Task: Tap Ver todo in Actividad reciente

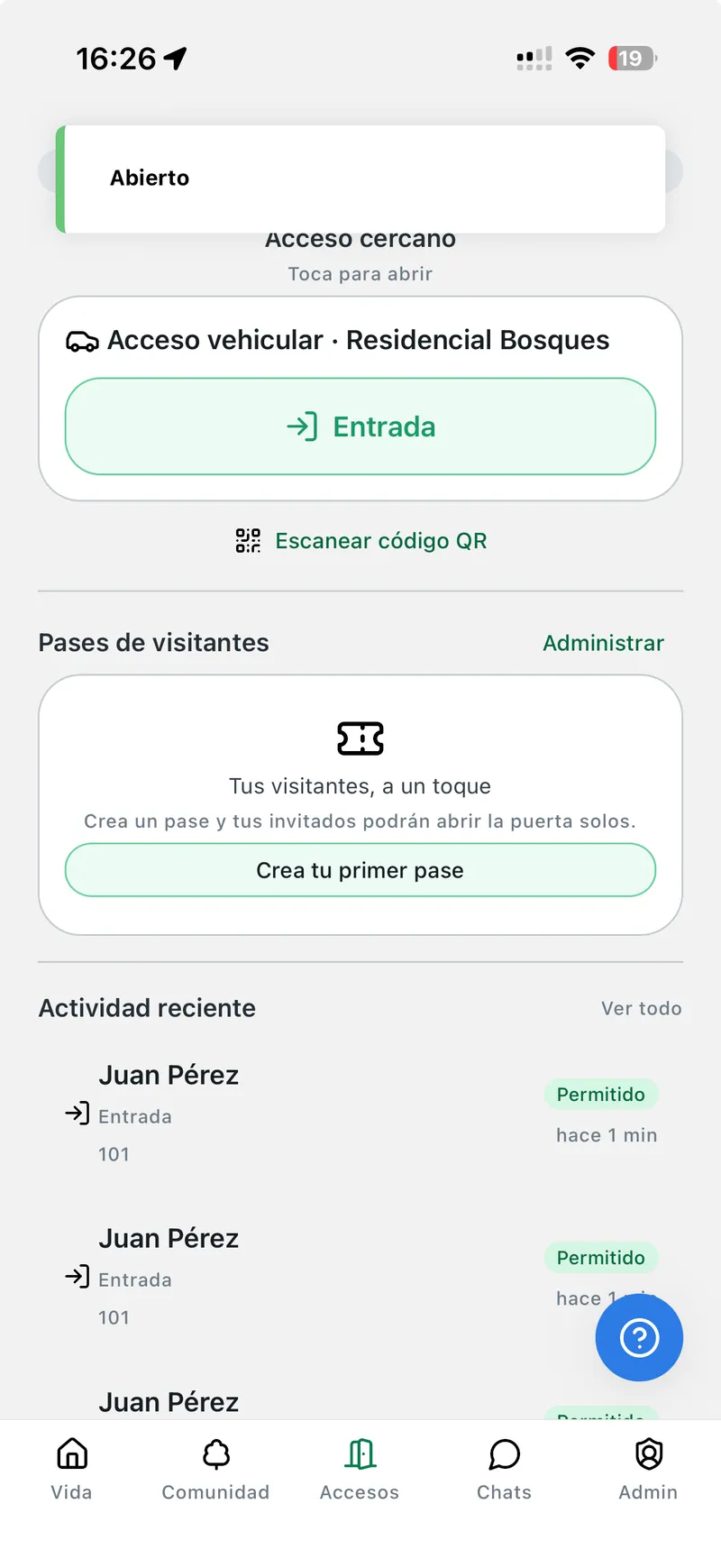Action: click(x=642, y=1008)
